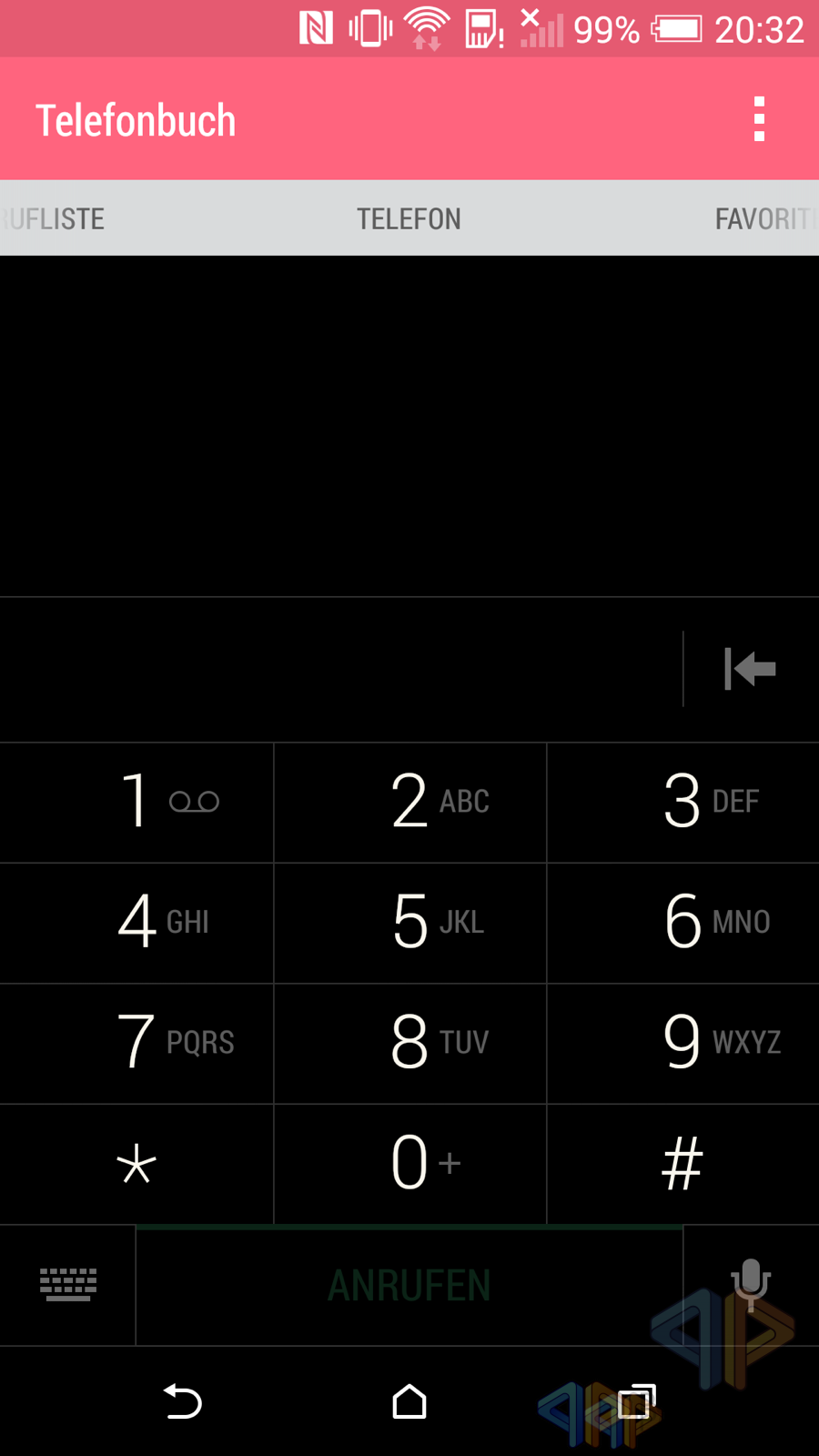This screenshot has width=819, height=1456.
Task: Hide the dial pad with keyboard icon
Action: [x=68, y=1284]
